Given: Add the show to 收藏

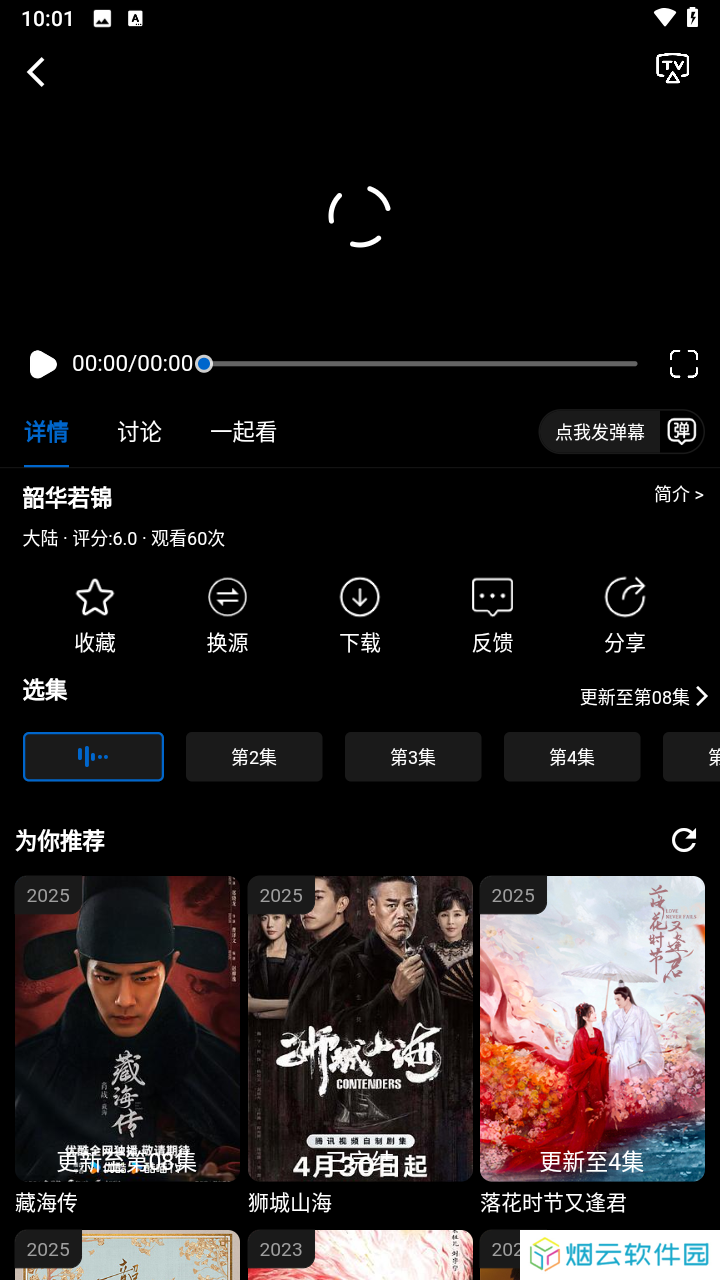Looking at the screenshot, I should (95, 616).
